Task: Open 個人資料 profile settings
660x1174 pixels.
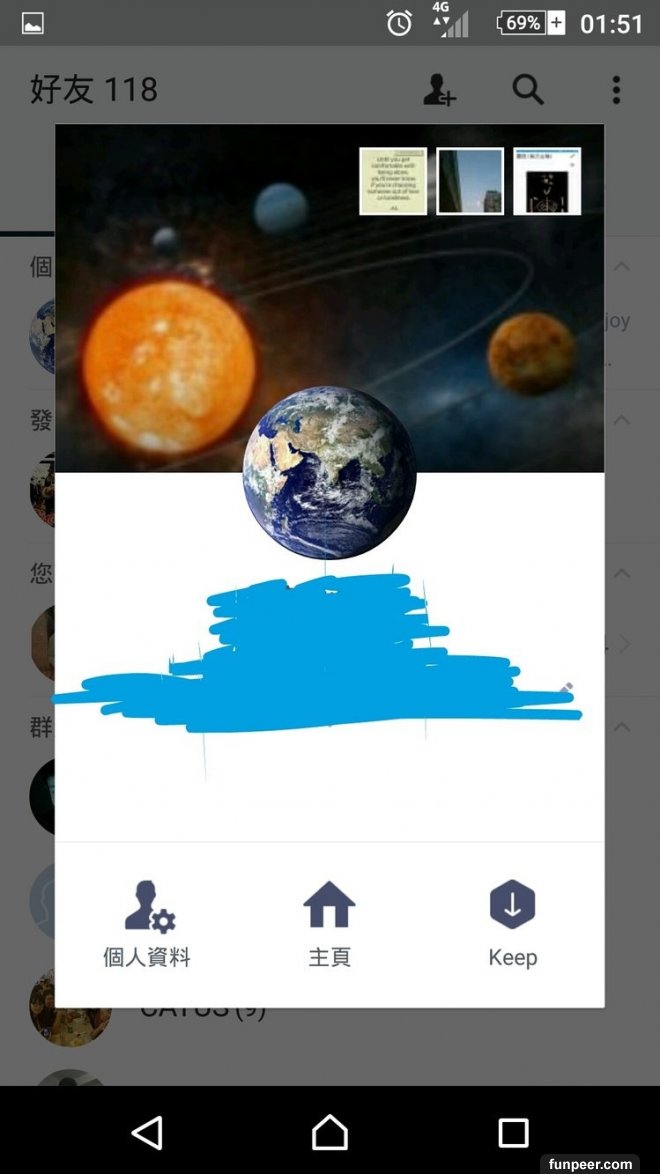Action: pos(147,923)
